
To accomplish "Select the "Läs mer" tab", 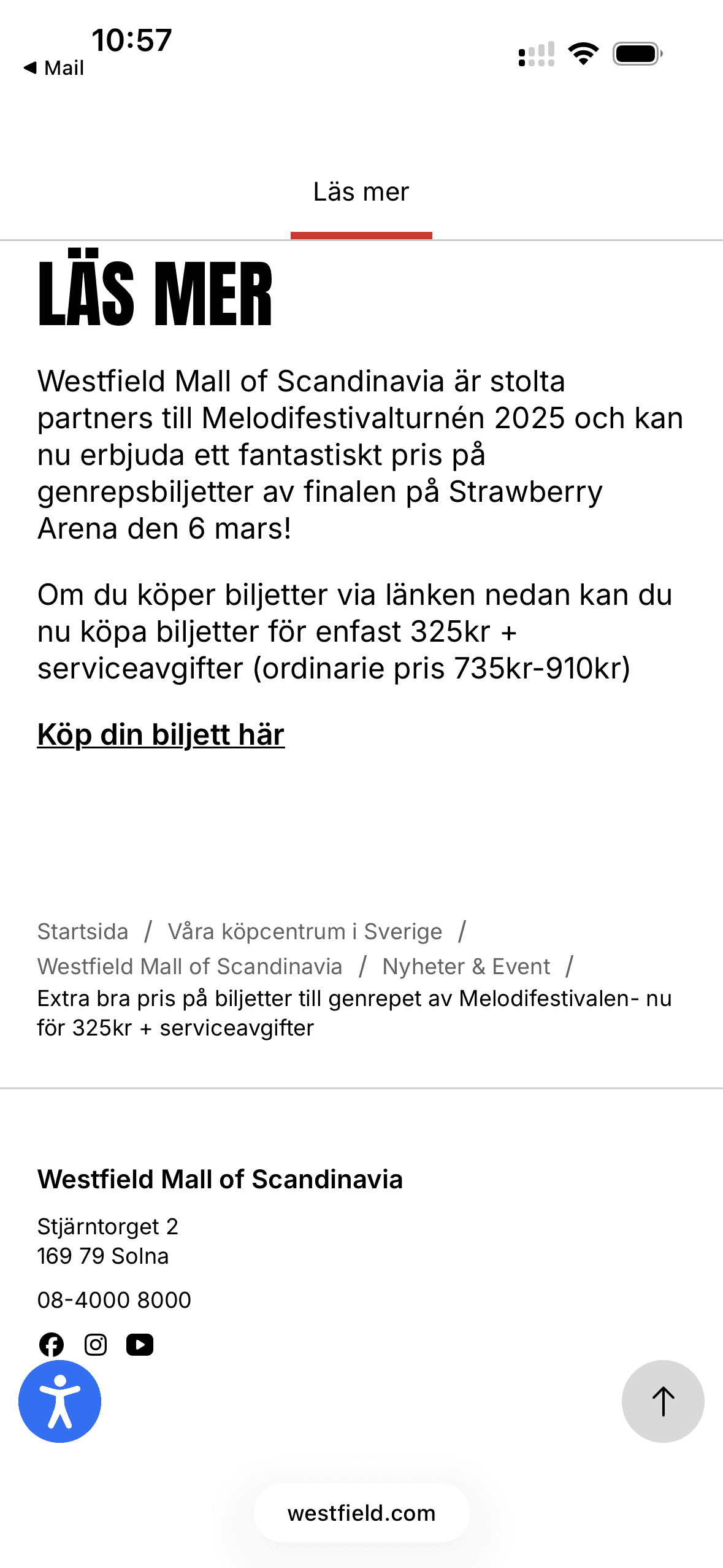I will [361, 192].
